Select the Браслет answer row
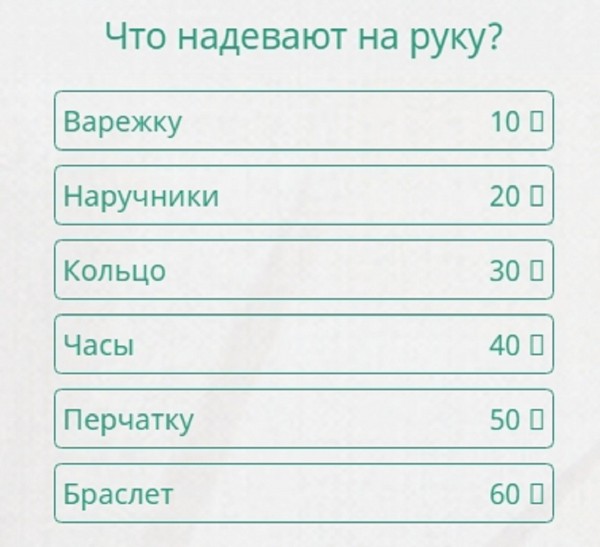Image resolution: width=600 pixels, height=547 pixels. [303, 494]
